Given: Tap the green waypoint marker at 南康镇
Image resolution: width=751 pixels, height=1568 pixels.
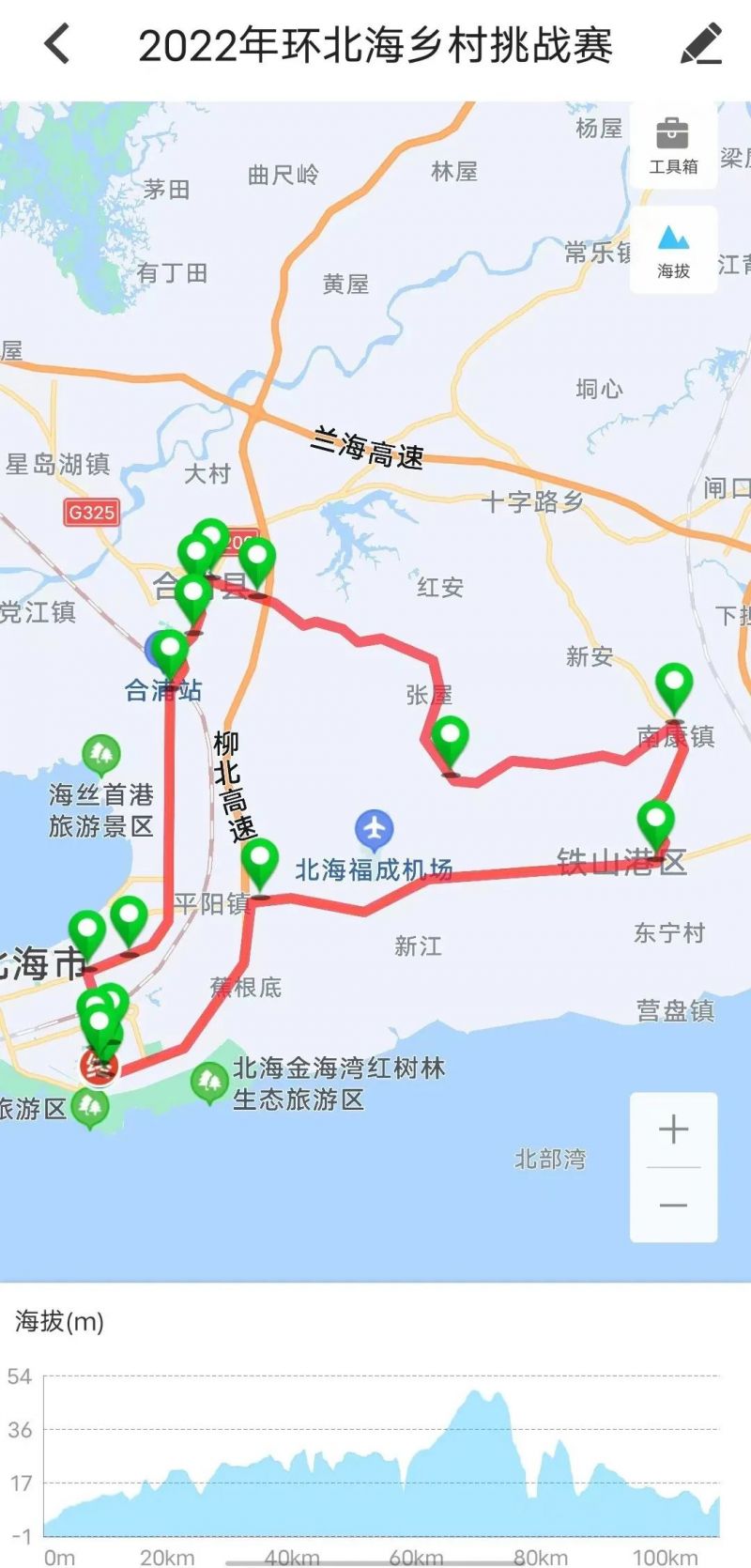Looking at the screenshot, I should 674,686.
